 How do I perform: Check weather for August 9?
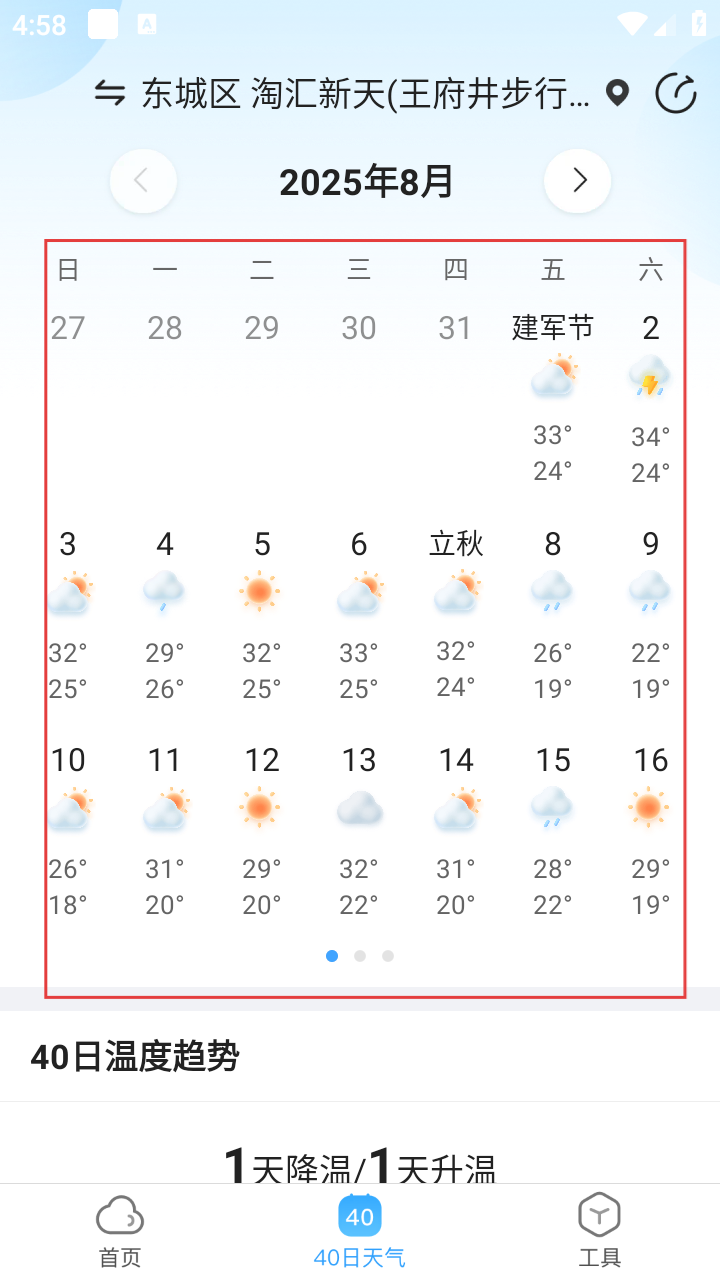[650, 616]
